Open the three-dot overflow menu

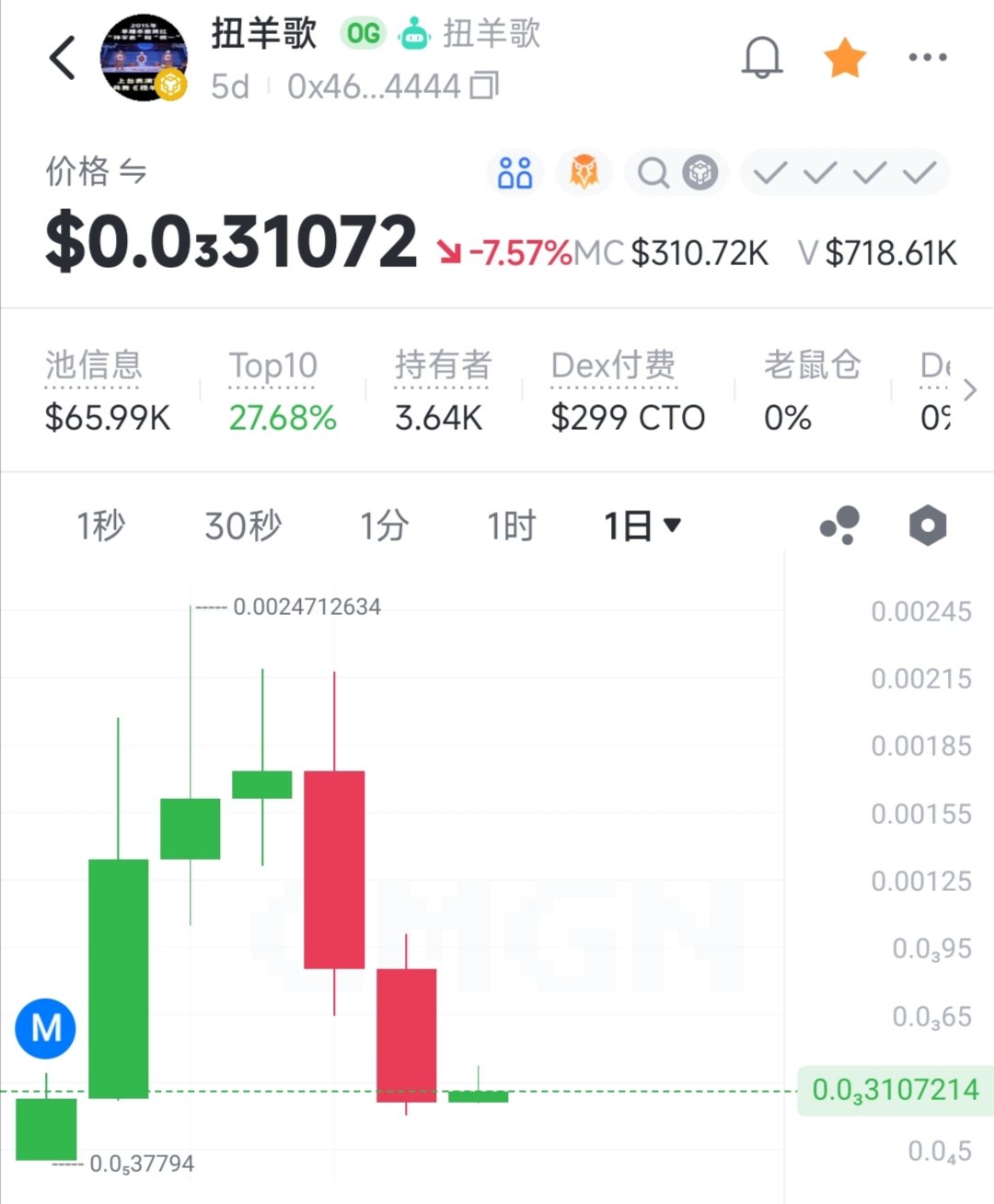point(927,58)
